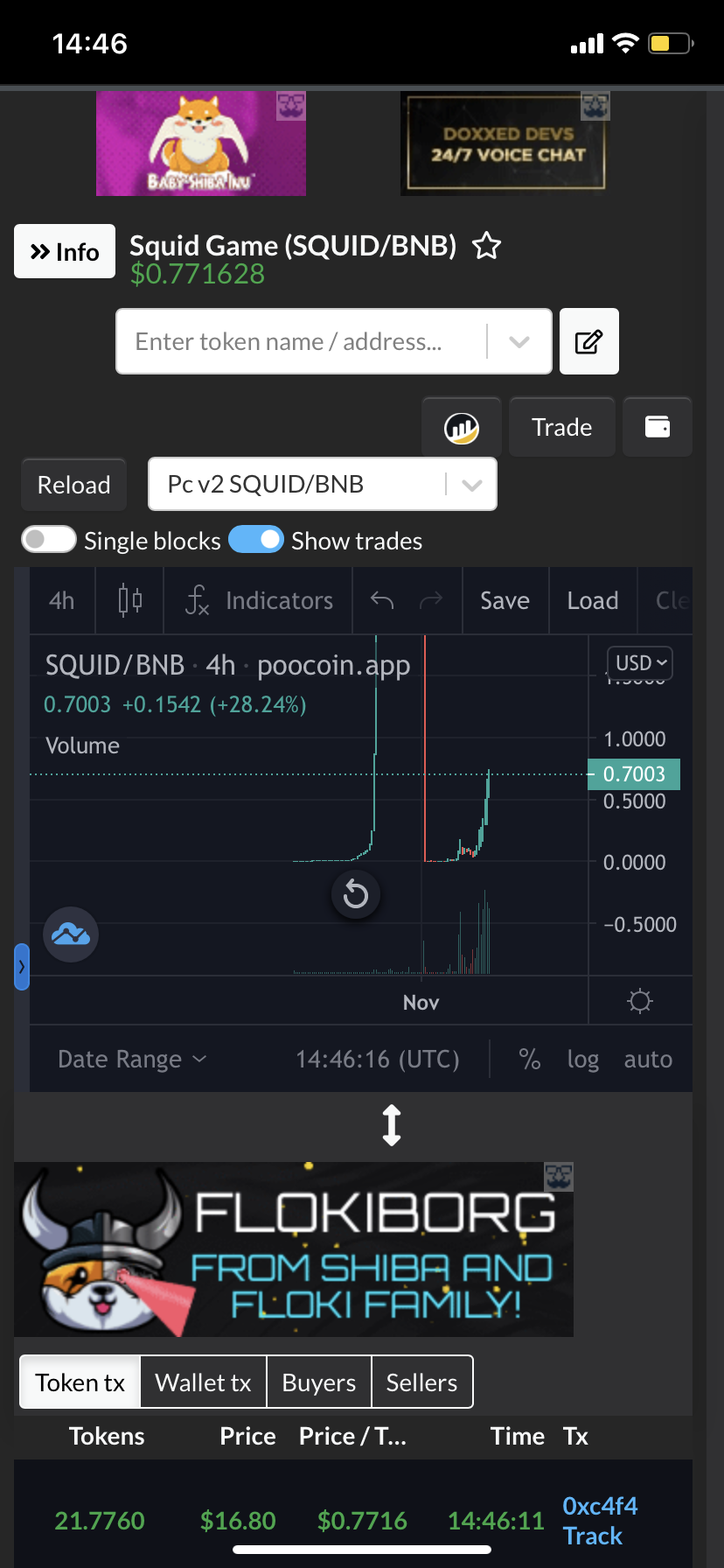Tap the token name or address field

pyautogui.click(x=301, y=341)
